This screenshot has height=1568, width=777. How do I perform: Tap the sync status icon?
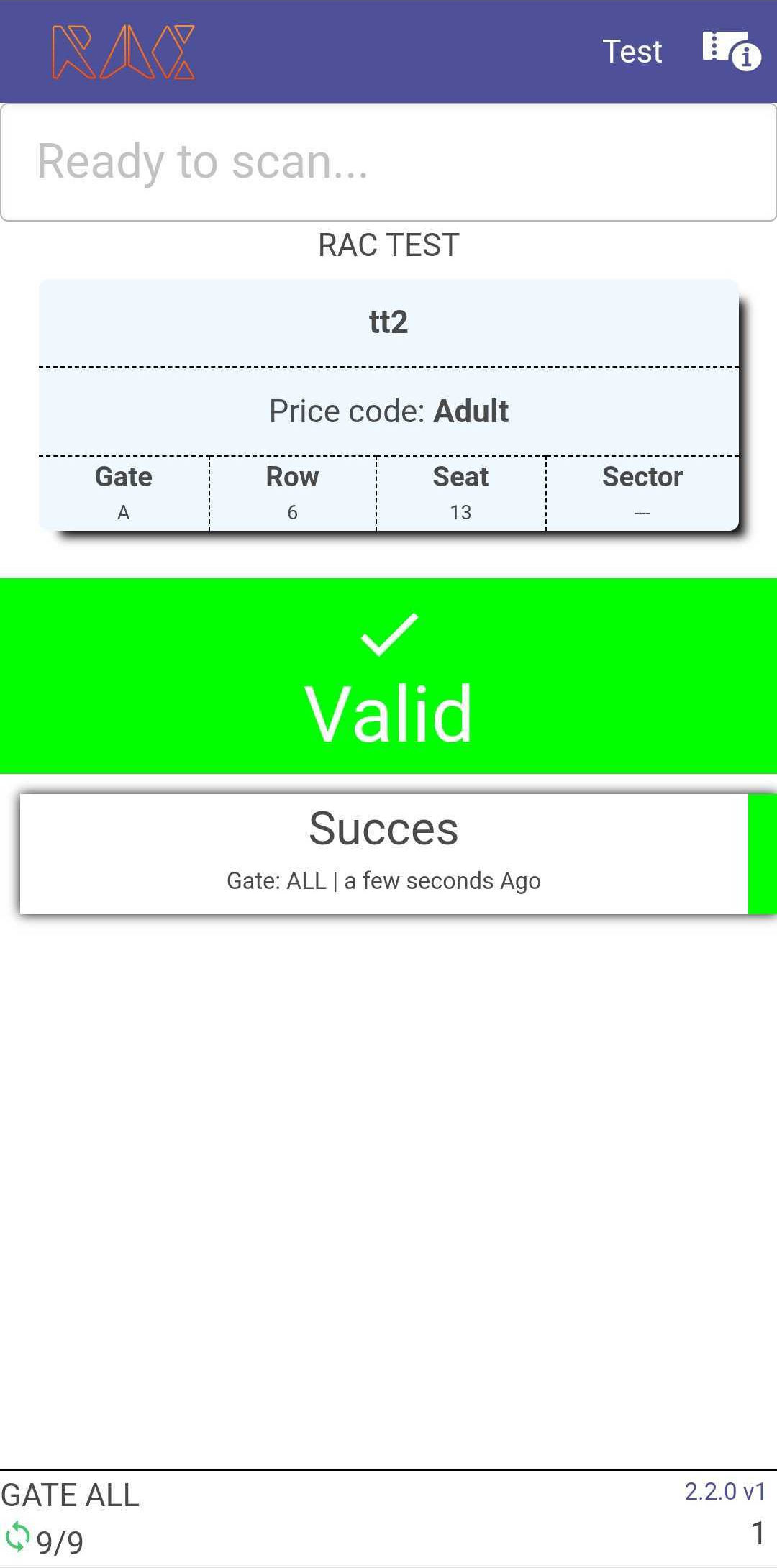pos(17,1537)
